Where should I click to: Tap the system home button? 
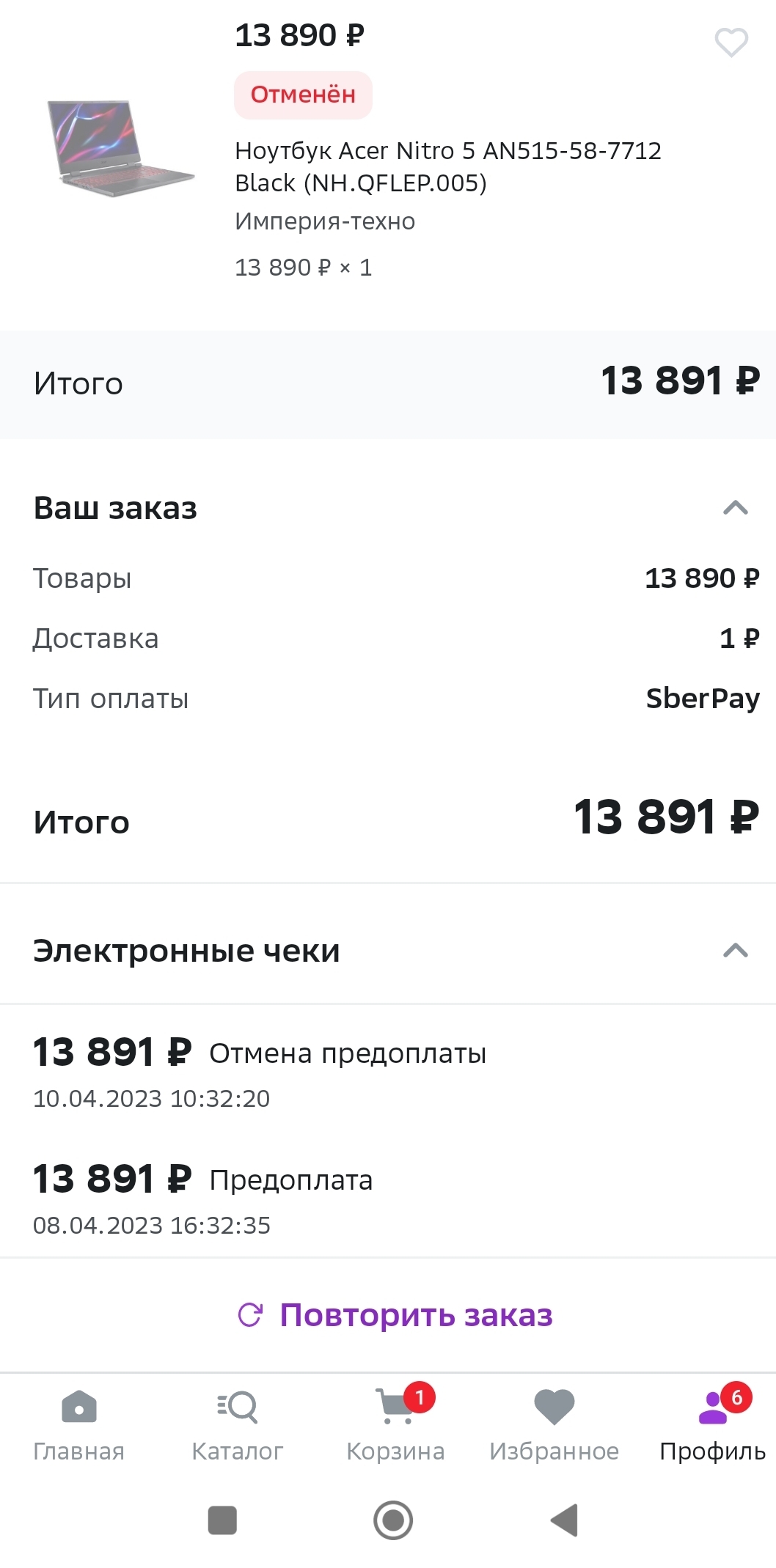(393, 1520)
